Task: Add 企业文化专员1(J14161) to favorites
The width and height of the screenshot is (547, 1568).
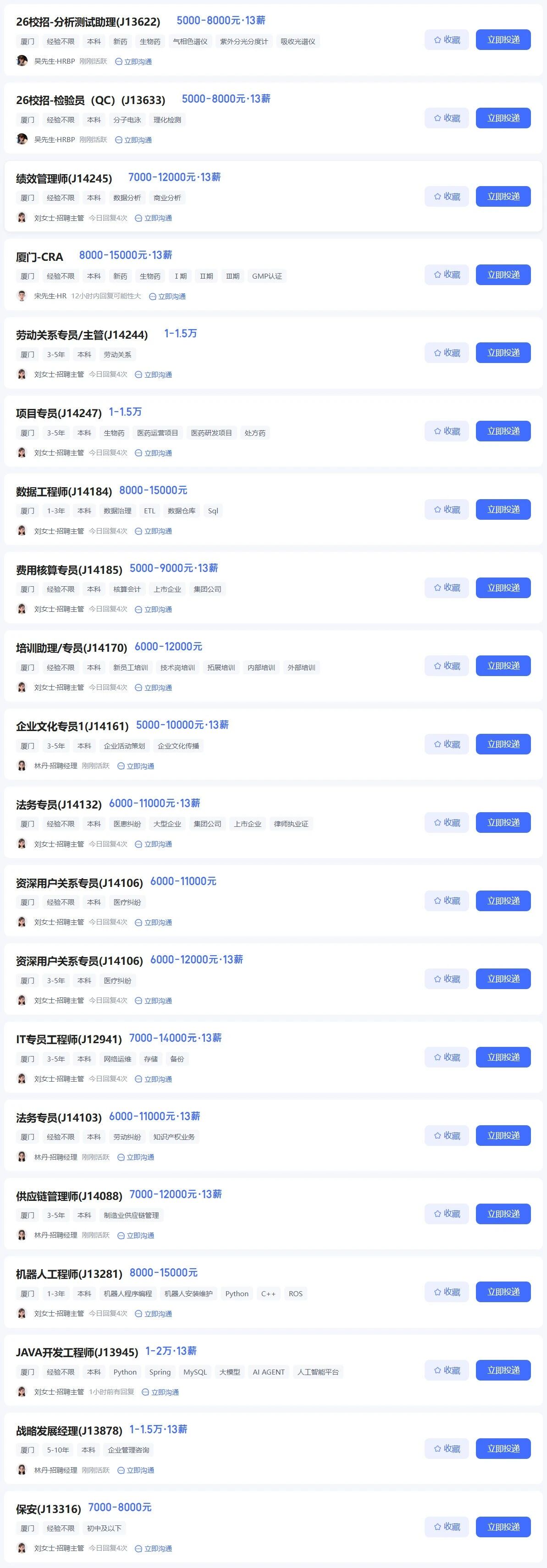Action: (447, 744)
